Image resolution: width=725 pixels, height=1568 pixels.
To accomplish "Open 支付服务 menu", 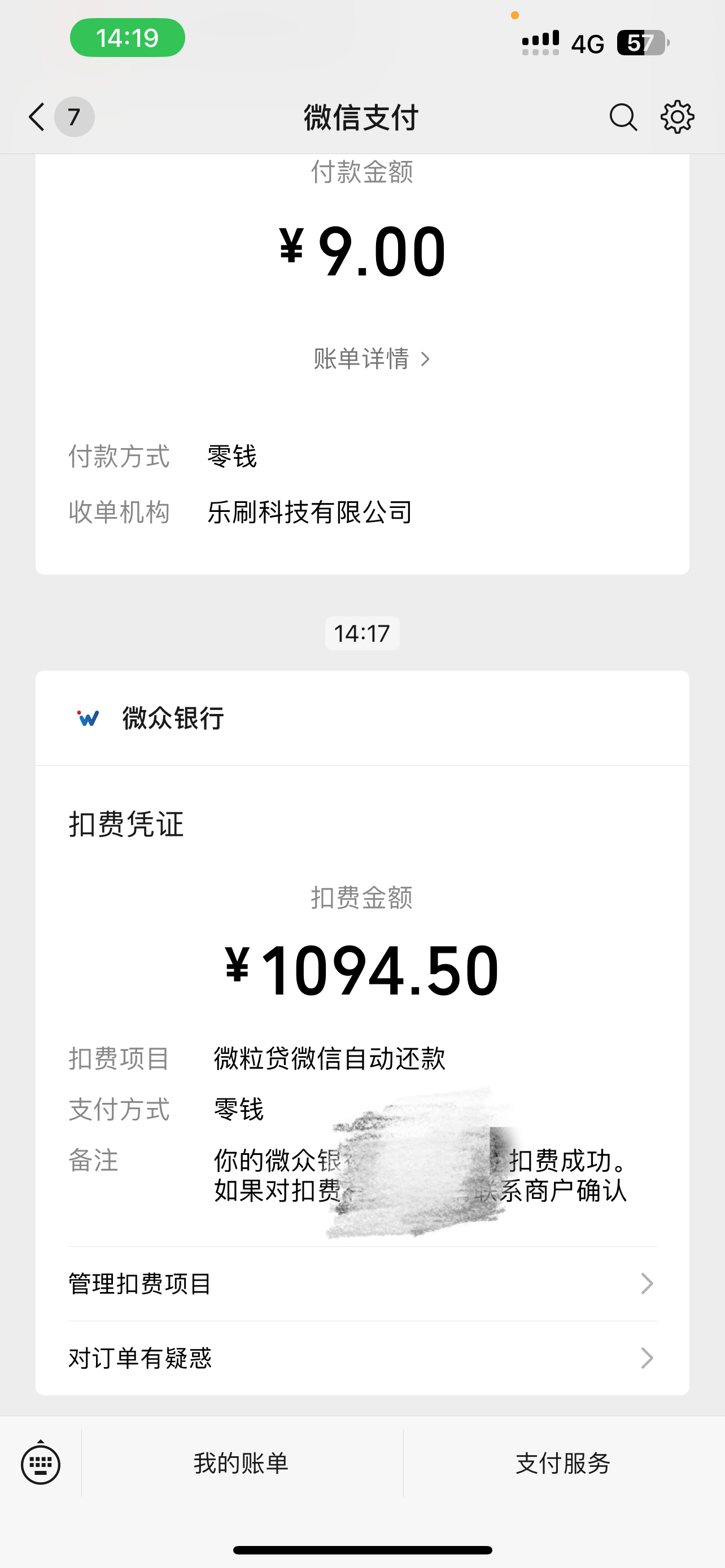I will (x=564, y=1464).
